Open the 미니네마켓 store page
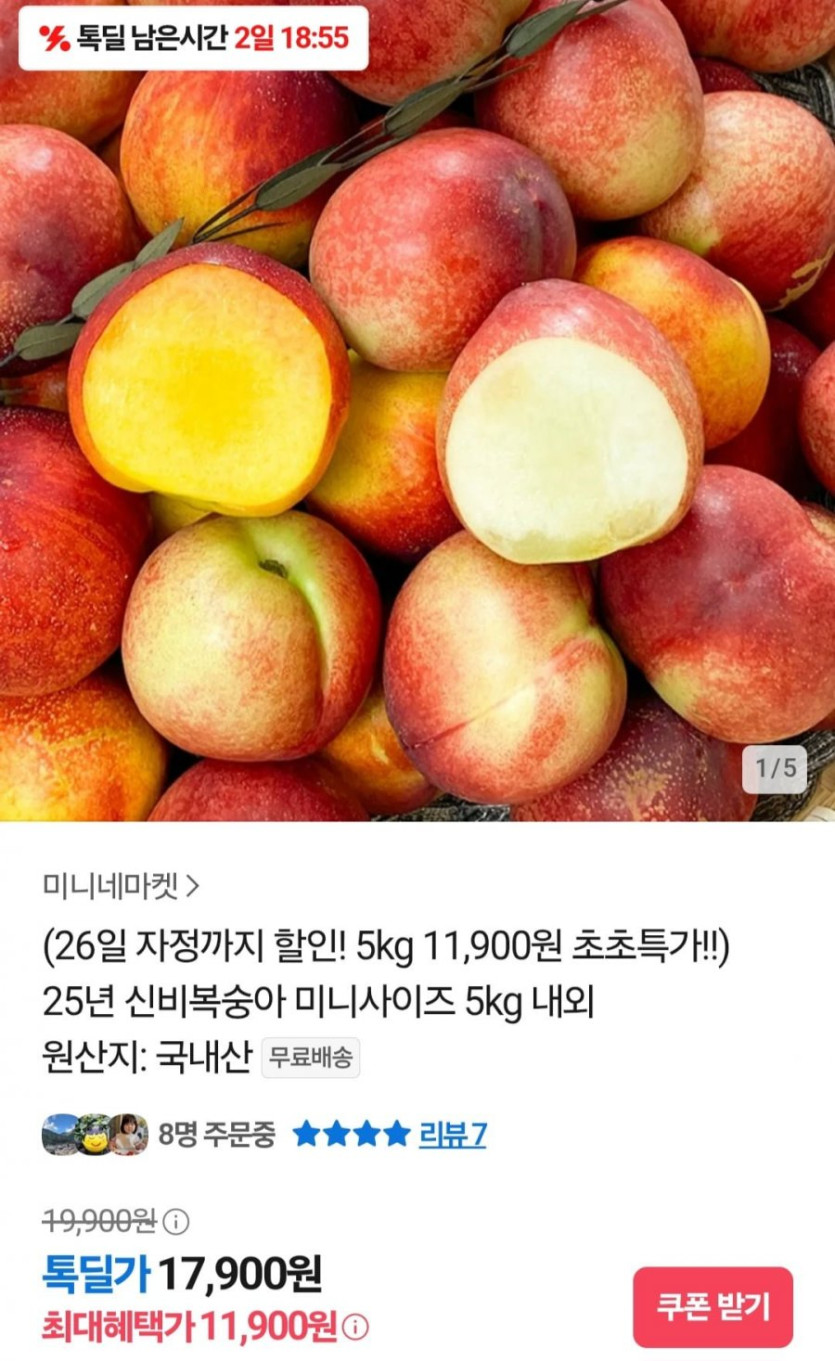The image size is (835, 1361). click(x=121, y=884)
